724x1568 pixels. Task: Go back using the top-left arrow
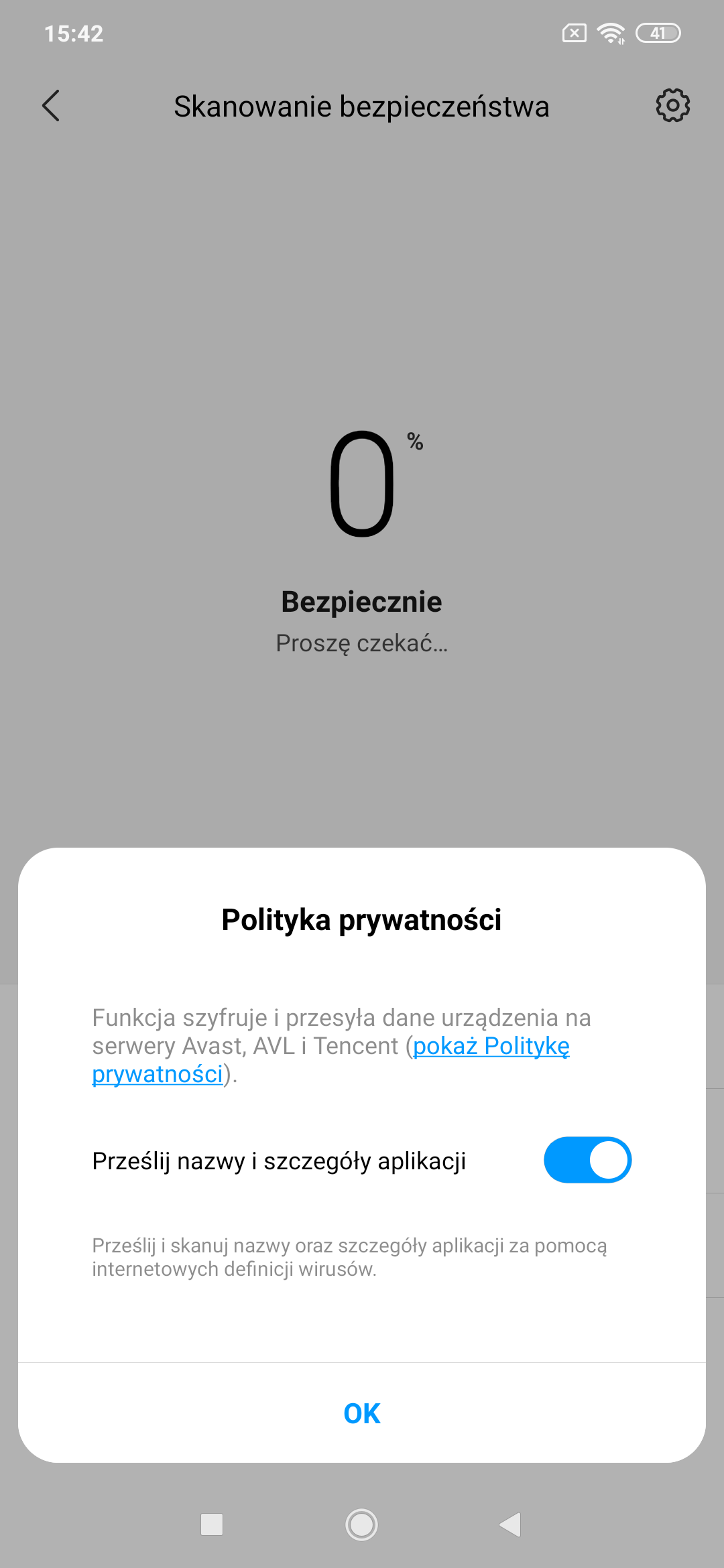pyautogui.click(x=51, y=106)
